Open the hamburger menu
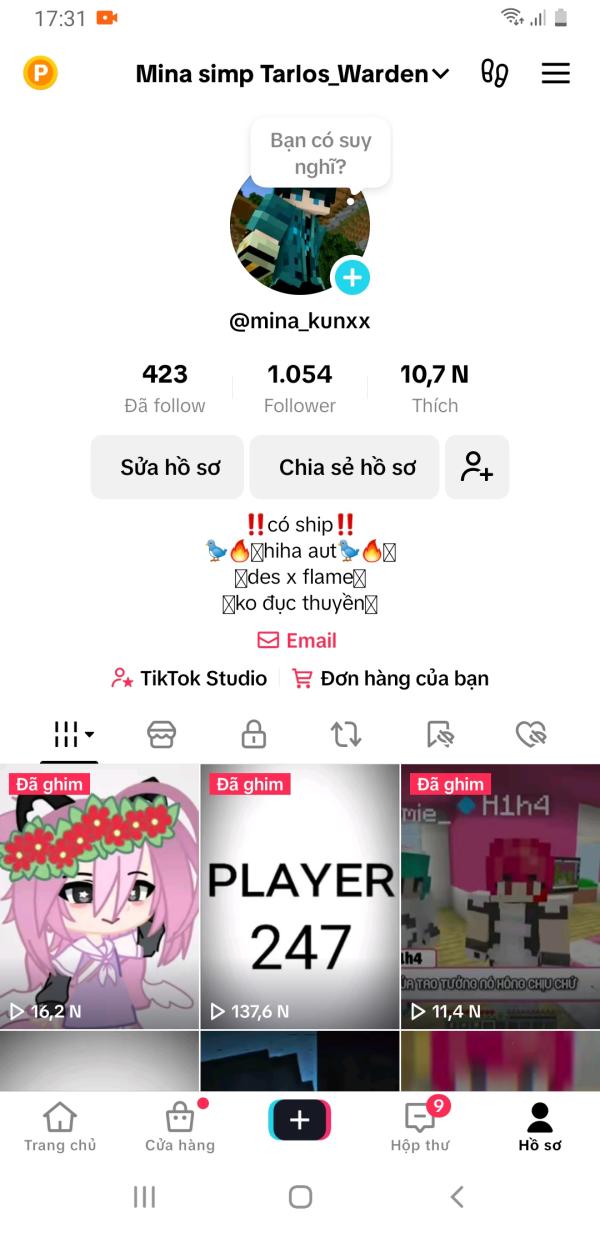 [555, 73]
